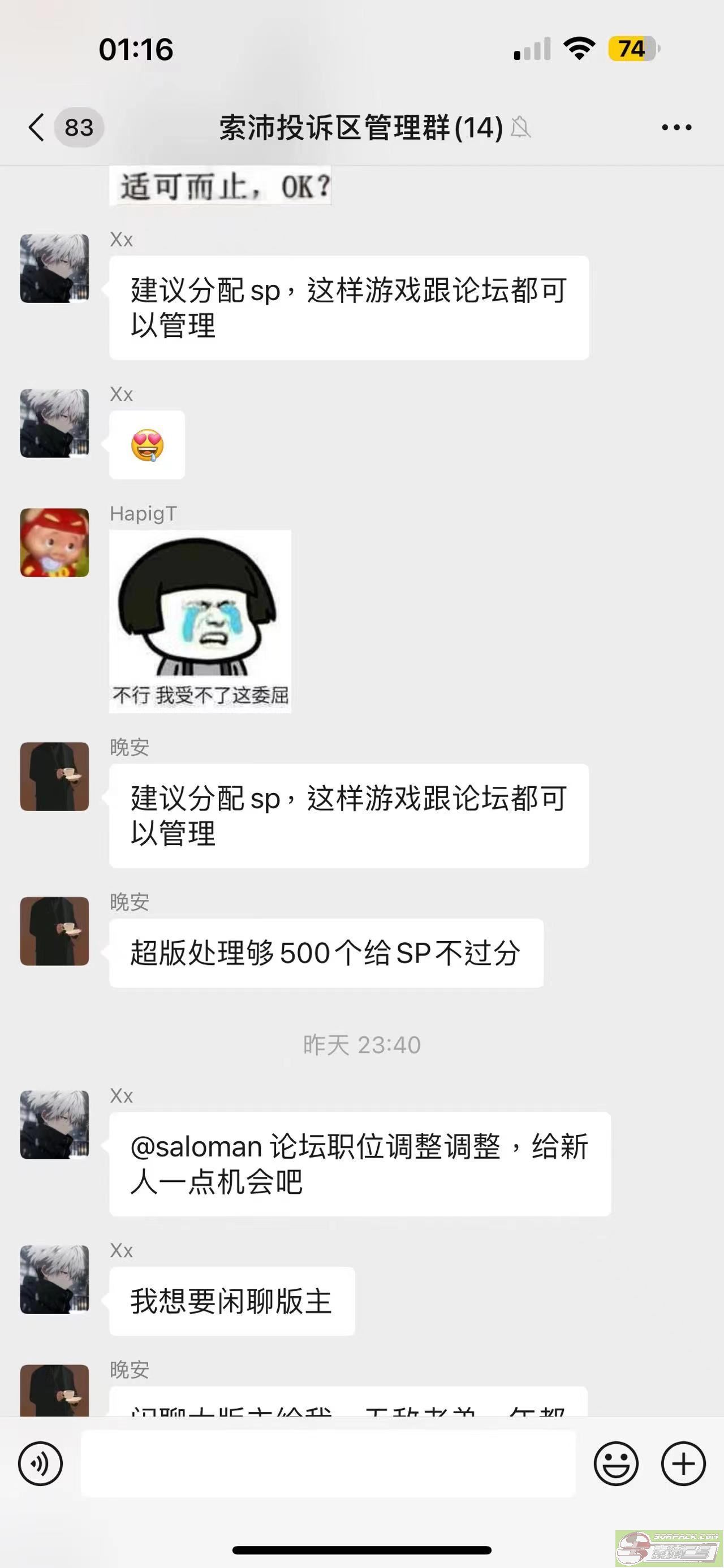Open the plus attachments menu

[x=683, y=1463]
